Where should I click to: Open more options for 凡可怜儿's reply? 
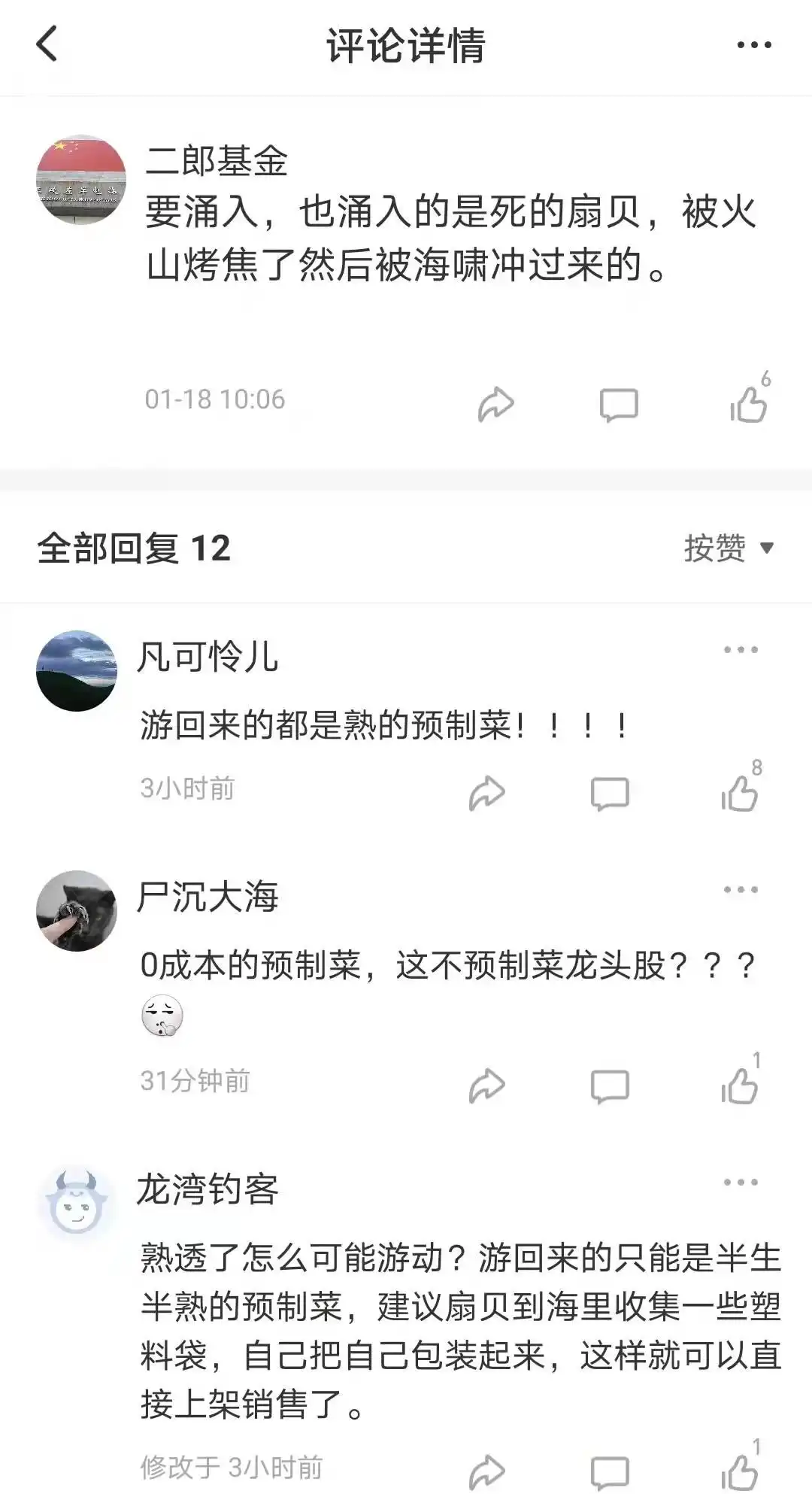pyautogui.click(x=741, y=648)
